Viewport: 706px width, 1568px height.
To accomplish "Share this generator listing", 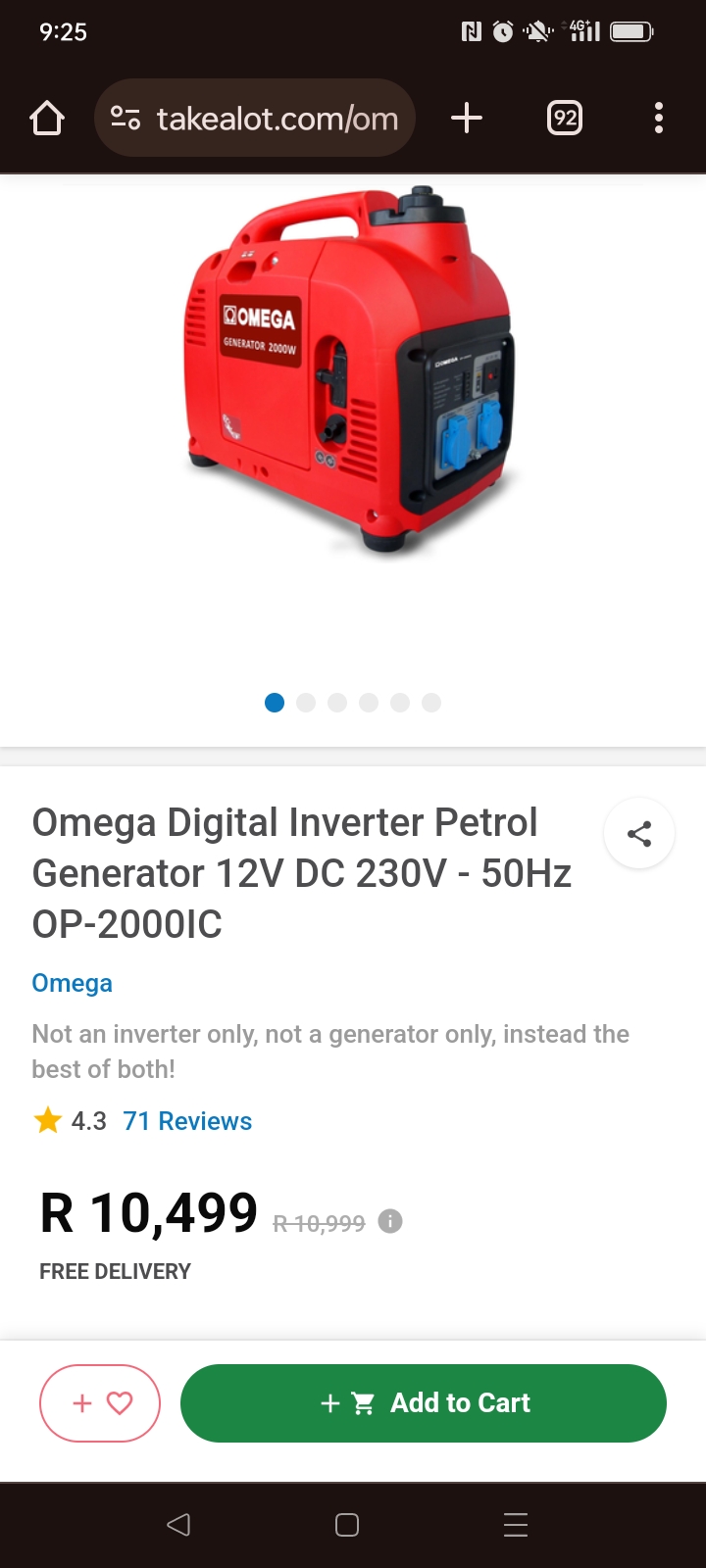I will pyautogui.click(x=639, y=834).
